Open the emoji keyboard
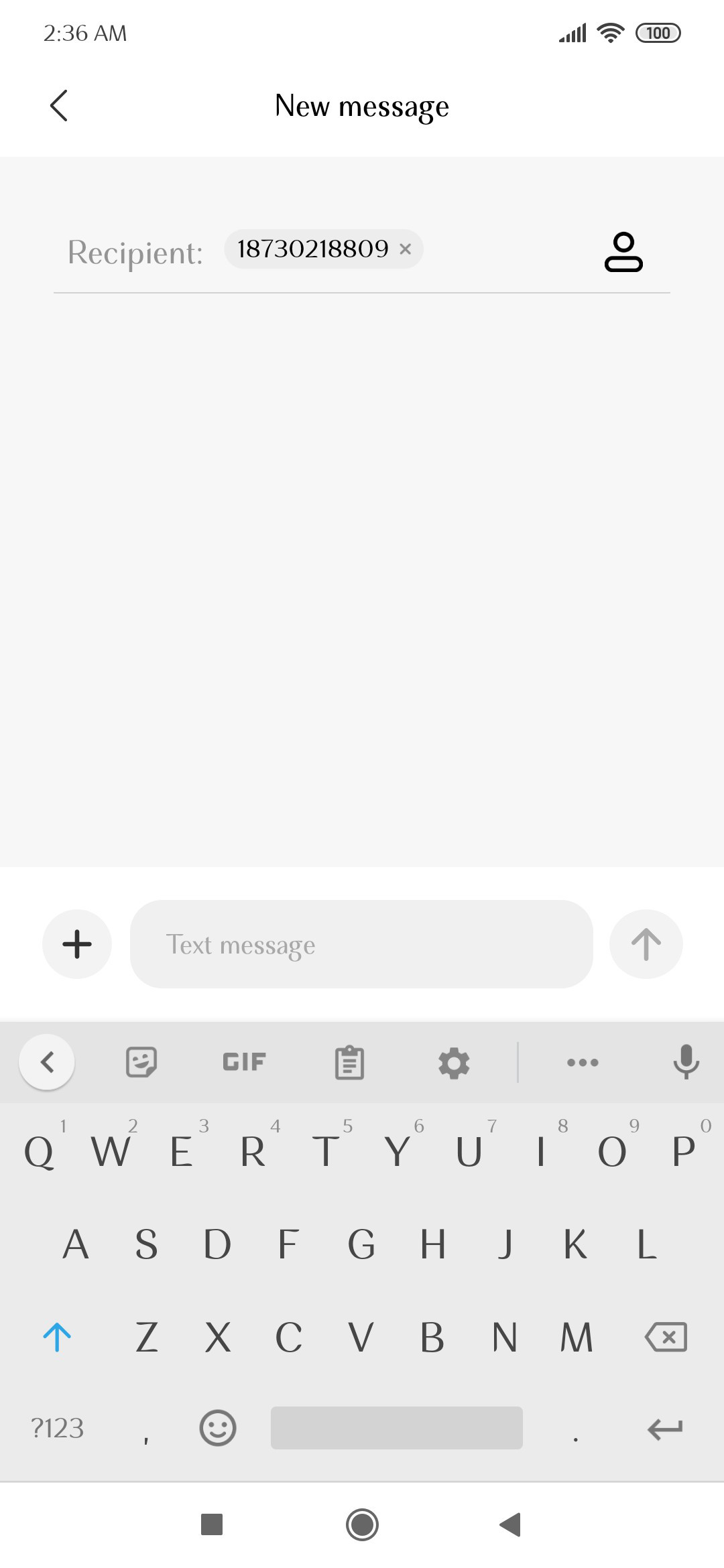Image resolution: width=724 pixels, height=1568 pixels. [x=218, y=1428]
